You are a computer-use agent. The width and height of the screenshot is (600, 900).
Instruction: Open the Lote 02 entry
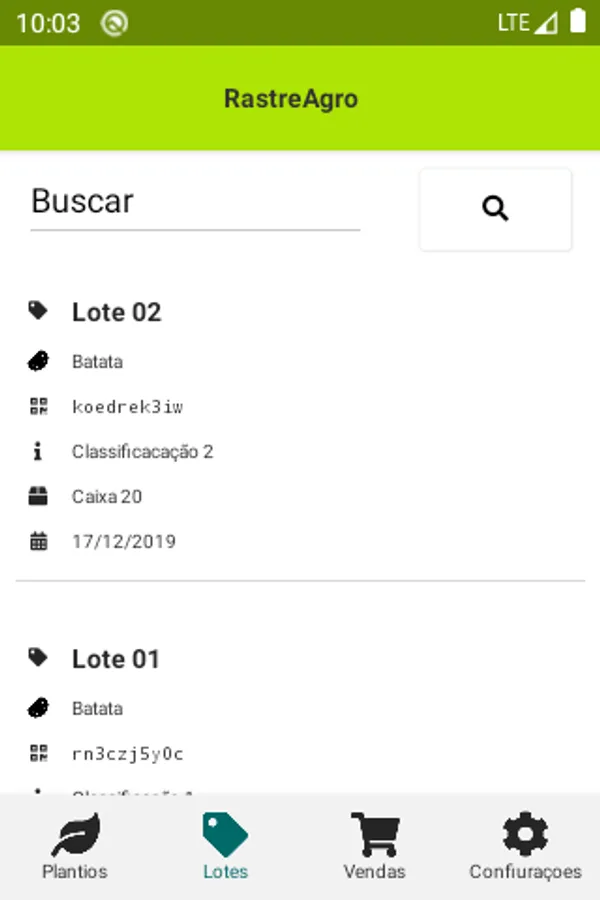tap(117, 312)
